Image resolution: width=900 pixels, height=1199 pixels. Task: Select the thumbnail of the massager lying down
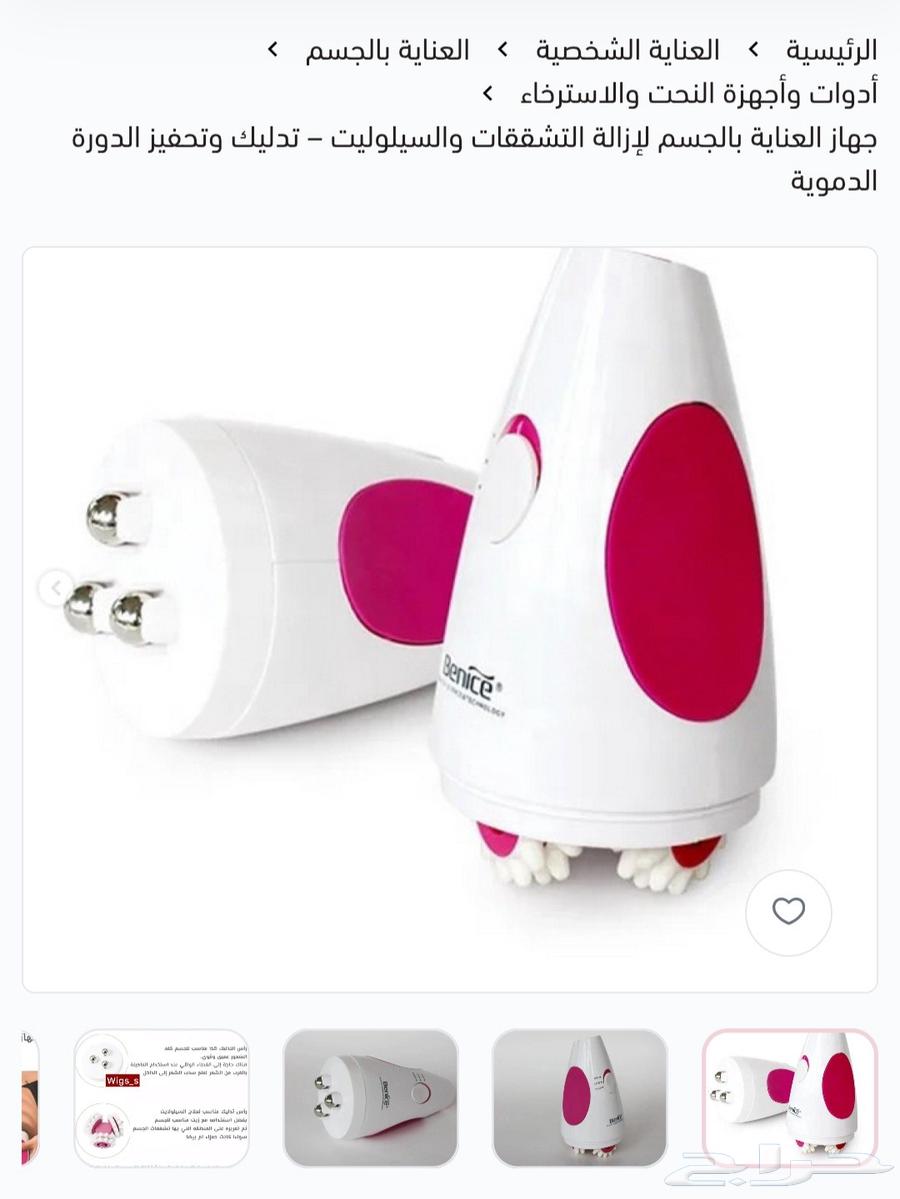[x=370, y=1097]
